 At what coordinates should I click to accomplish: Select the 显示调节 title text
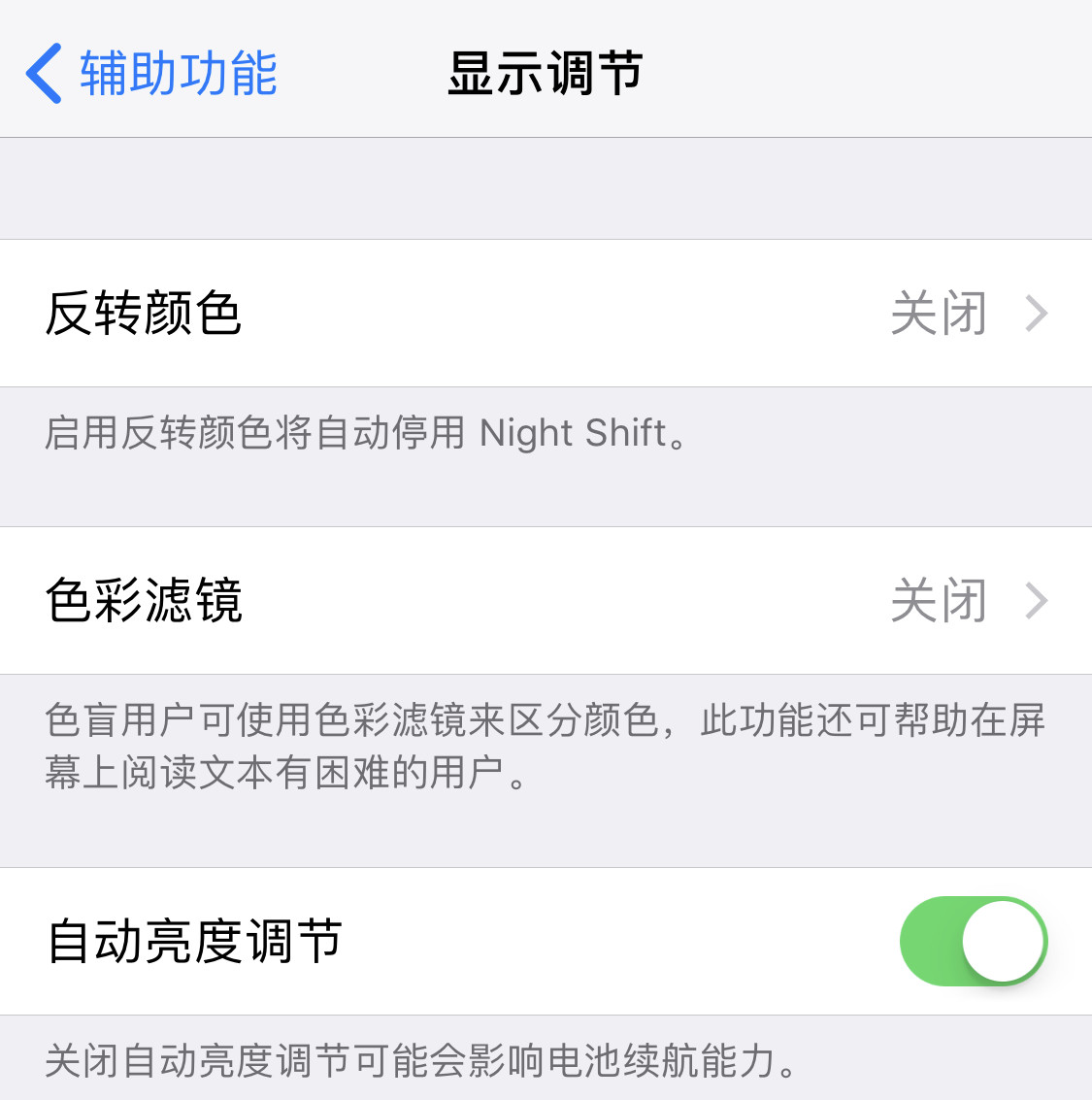544,71
